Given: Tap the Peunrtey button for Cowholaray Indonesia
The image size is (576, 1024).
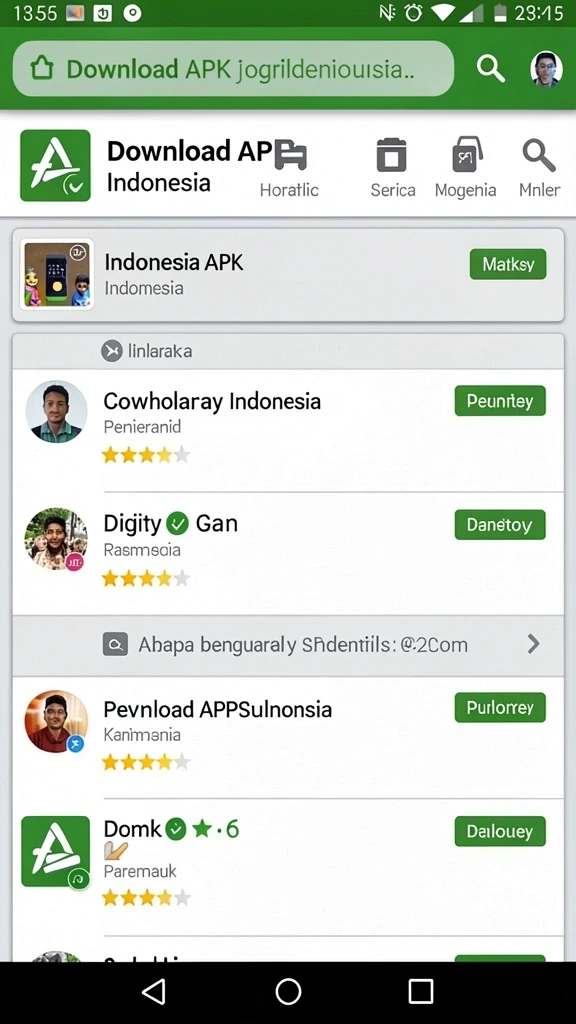Looking at the screenshot, I should click(x=500, y=400).
